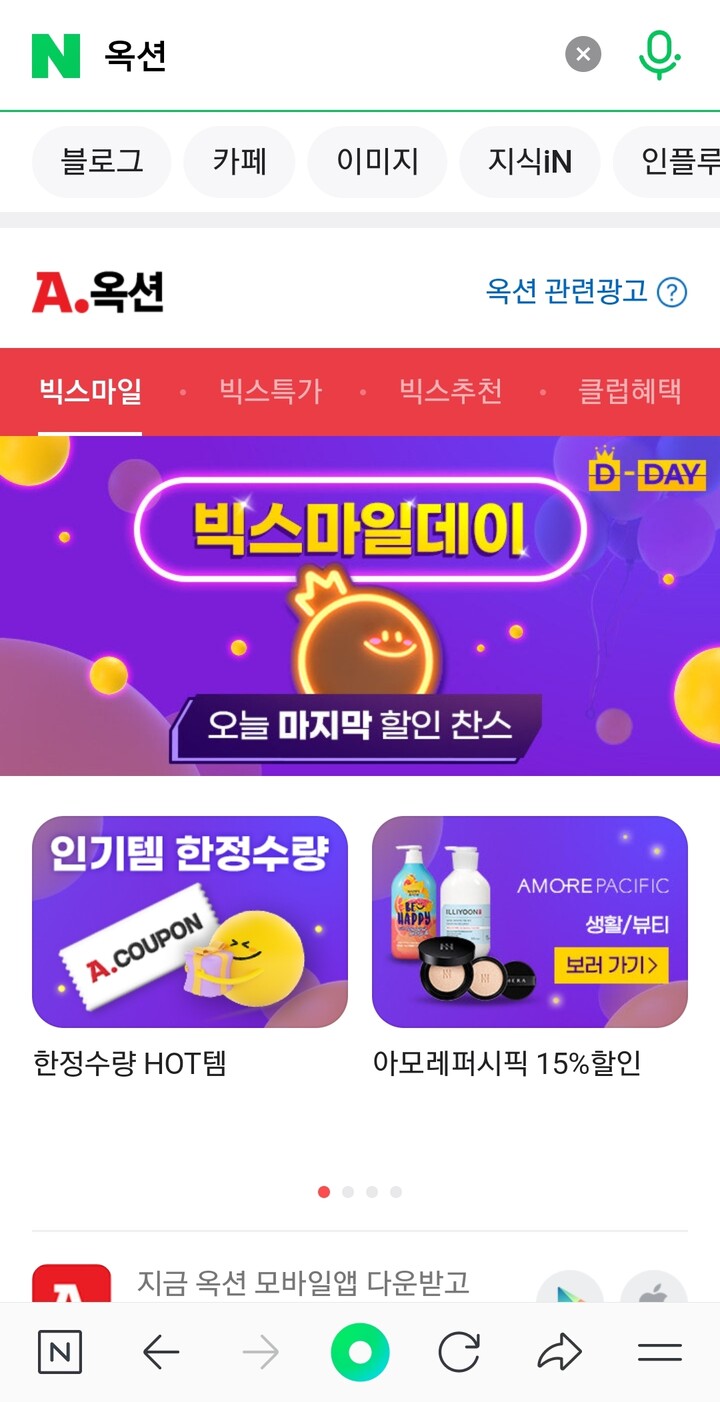The image size is (720, 1402).
Task: Select the second carousel dot indicator
Action: [x=348, y=1192]
